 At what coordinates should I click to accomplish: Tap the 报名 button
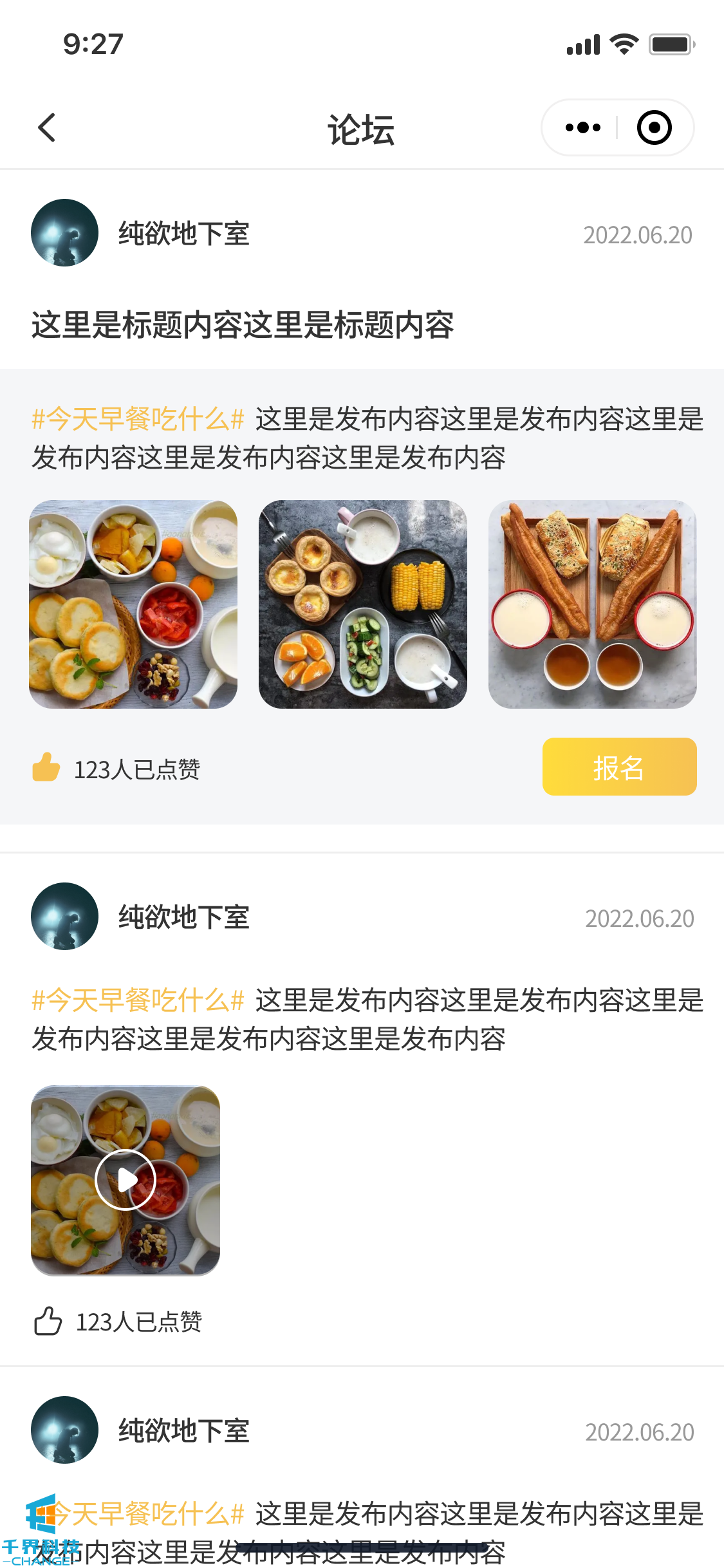(619, 767)
